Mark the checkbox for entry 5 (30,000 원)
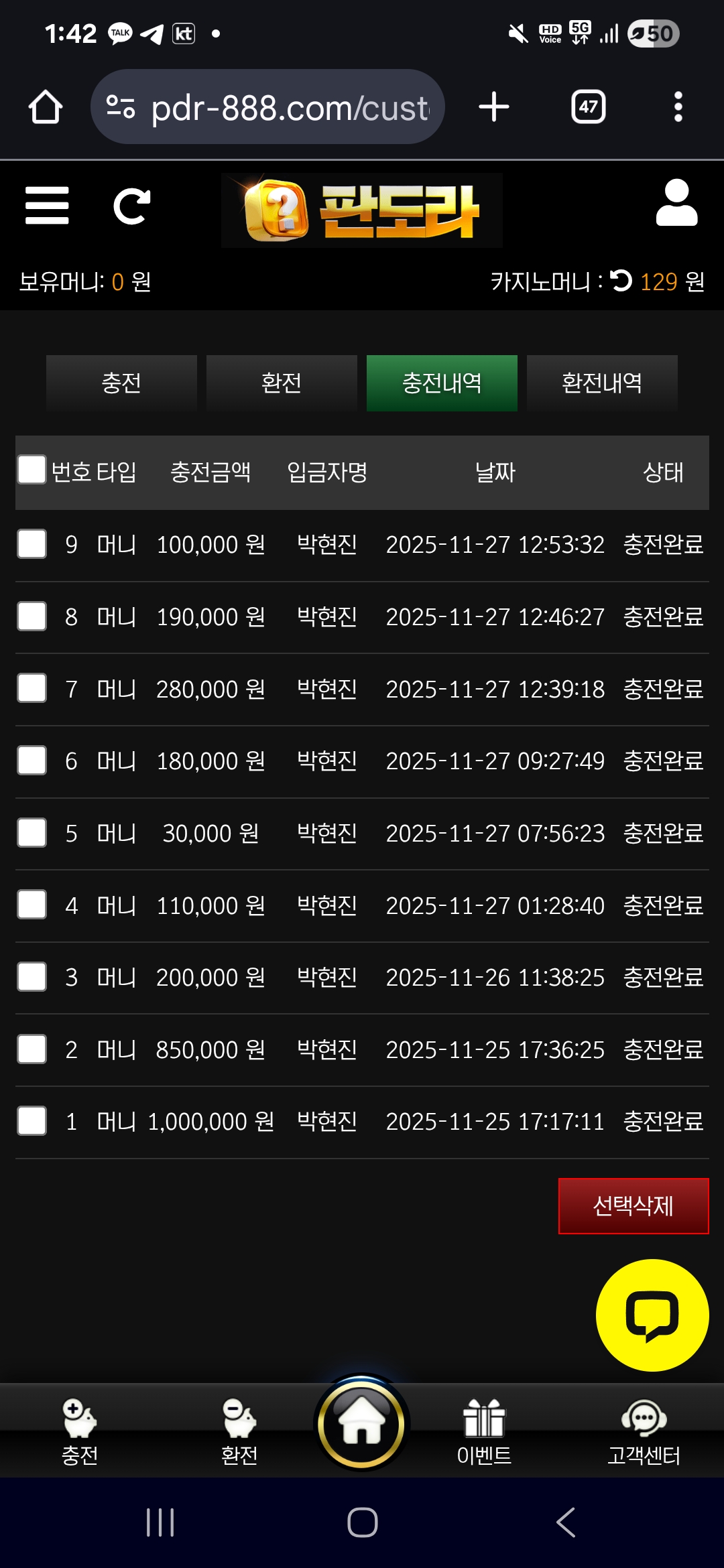724x1568 pixels. point(32,833)
